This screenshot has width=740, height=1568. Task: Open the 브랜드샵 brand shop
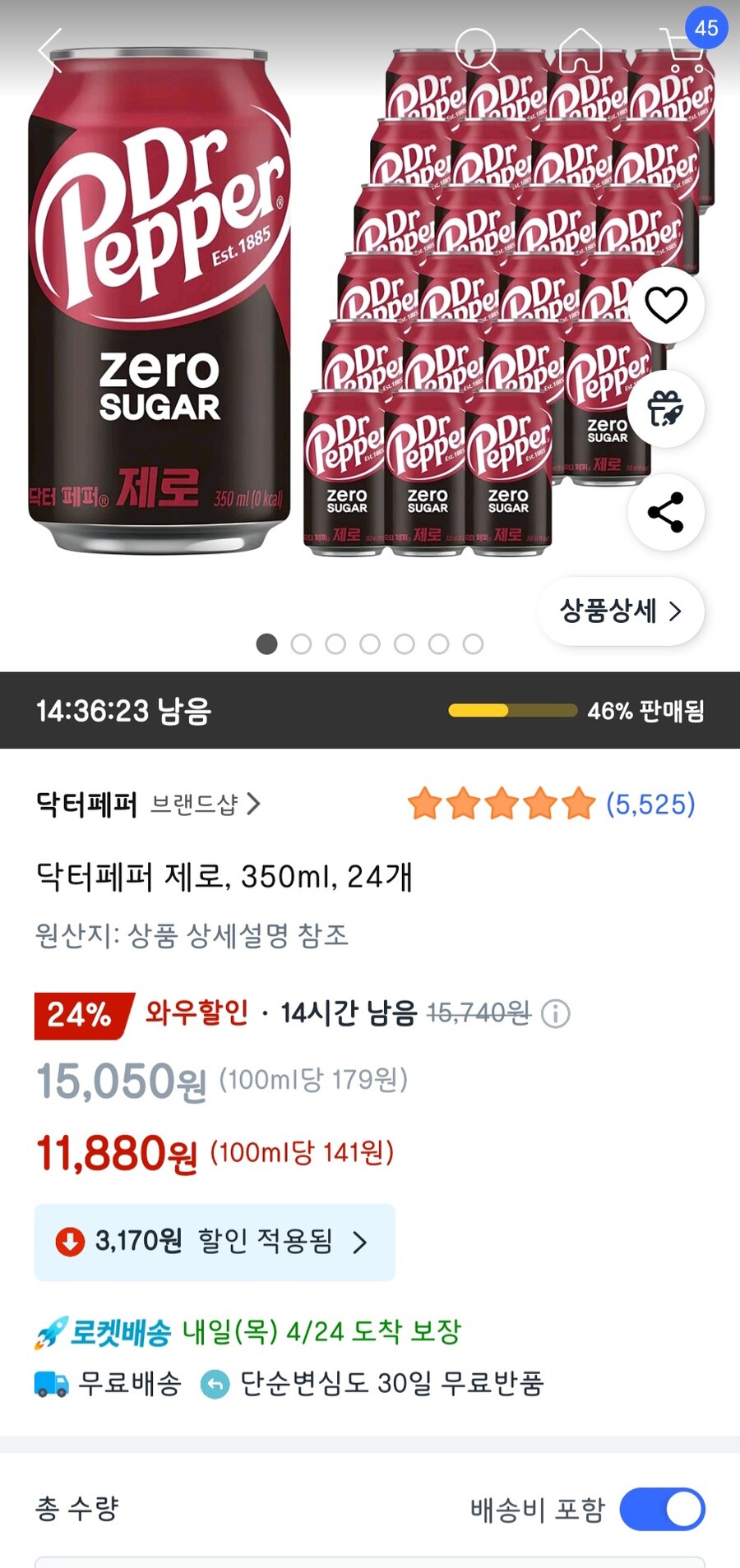click(201, 805)
